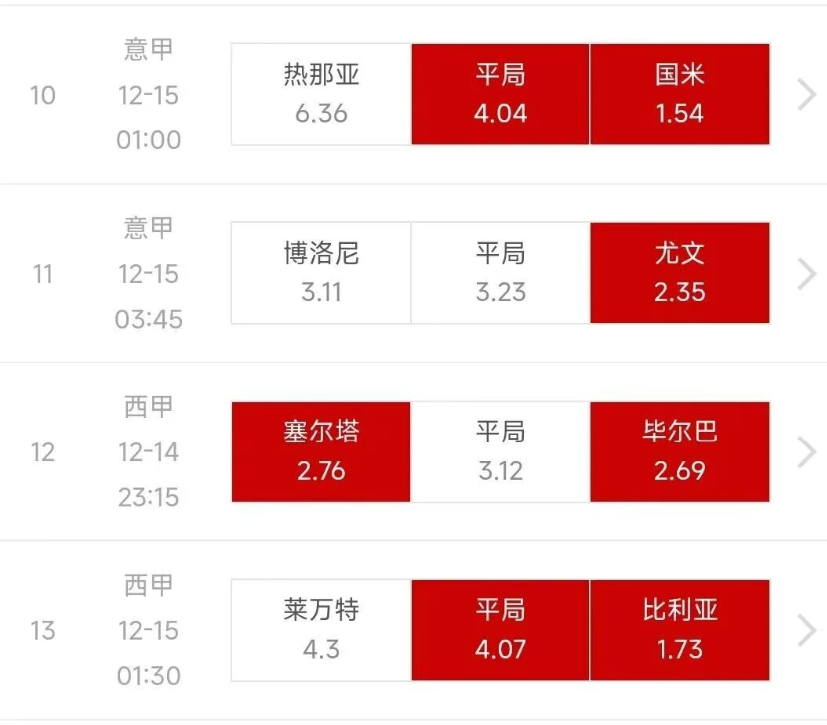Open match 11 details chevron

coord(806,273)
